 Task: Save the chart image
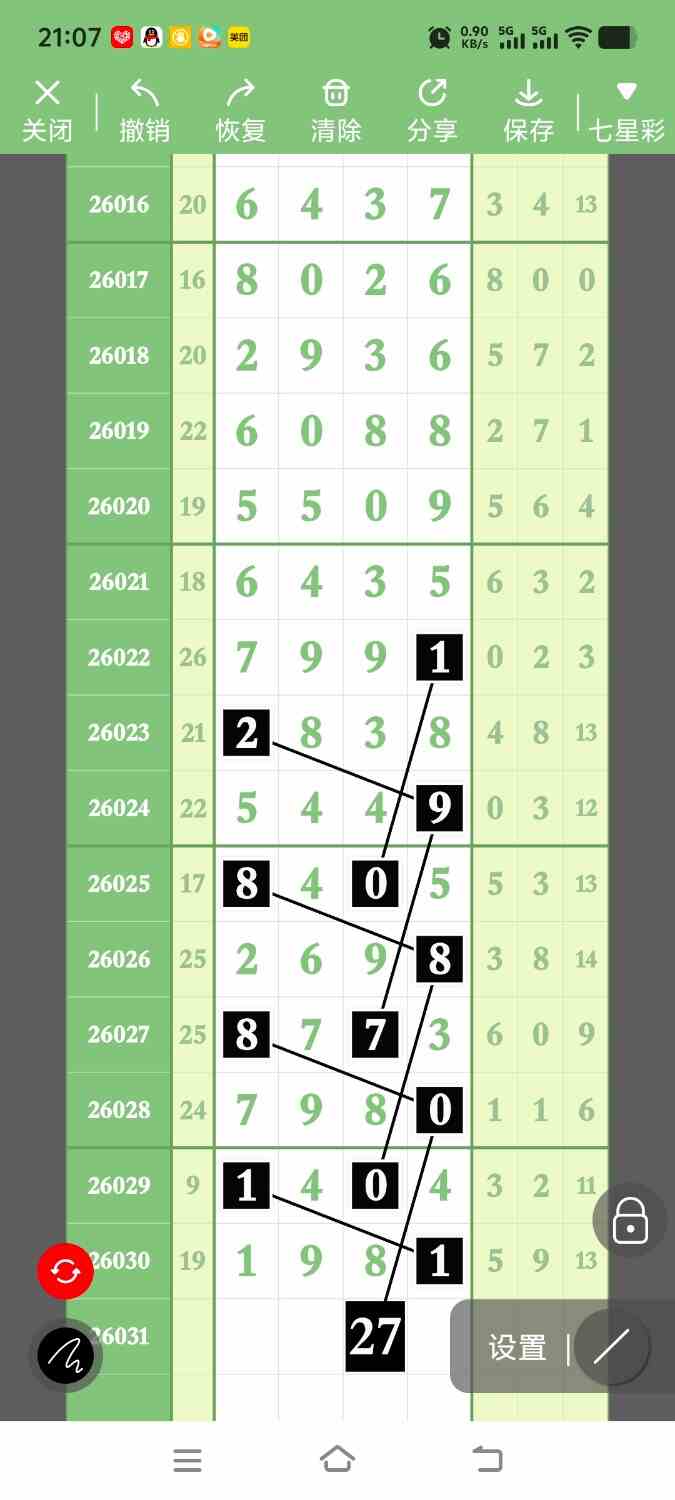point(528,111)
